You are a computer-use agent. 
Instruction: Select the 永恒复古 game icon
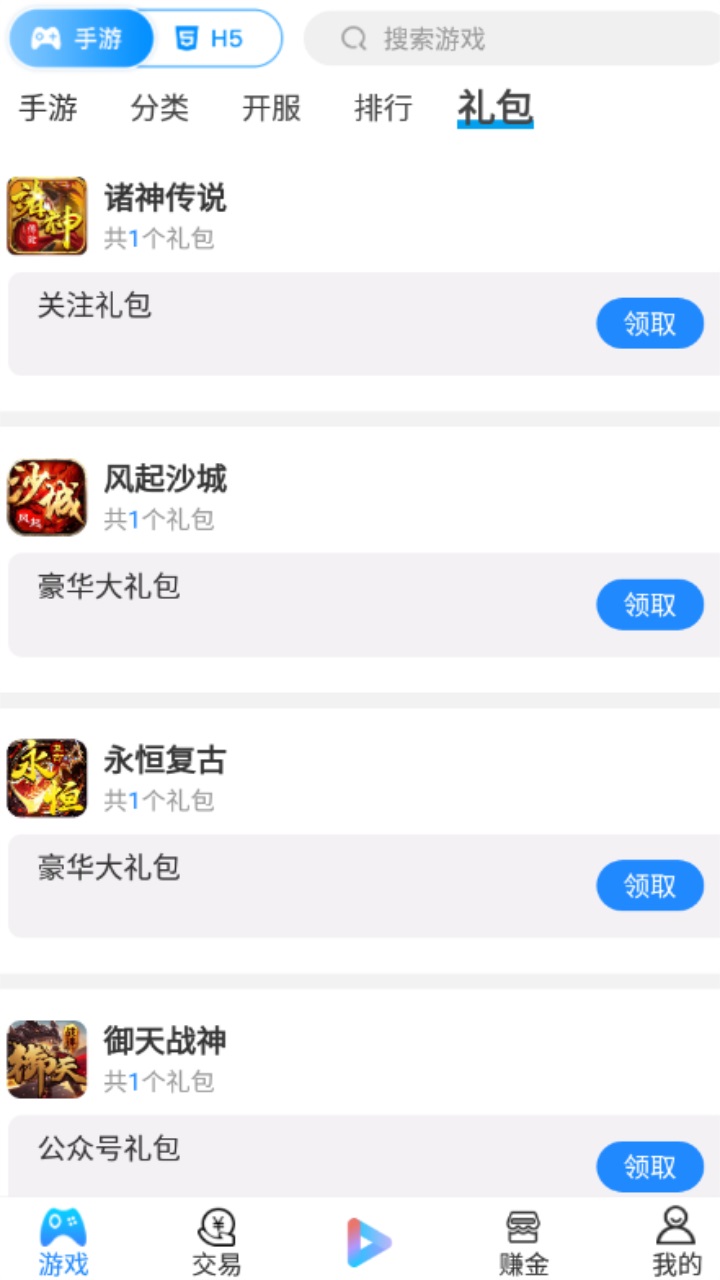(x=45, y=779)
